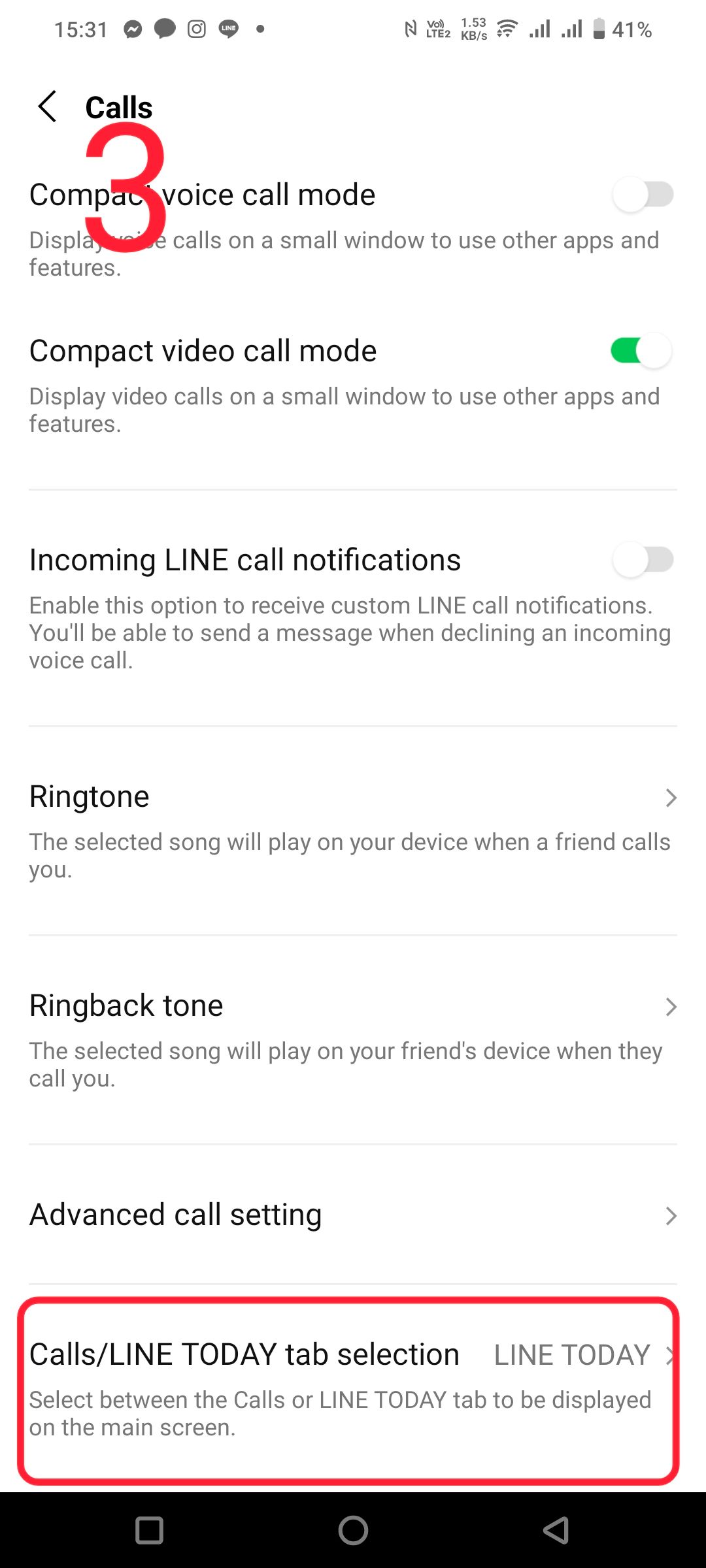Tap the Instagram icon in the status bar

coord(196,28)
